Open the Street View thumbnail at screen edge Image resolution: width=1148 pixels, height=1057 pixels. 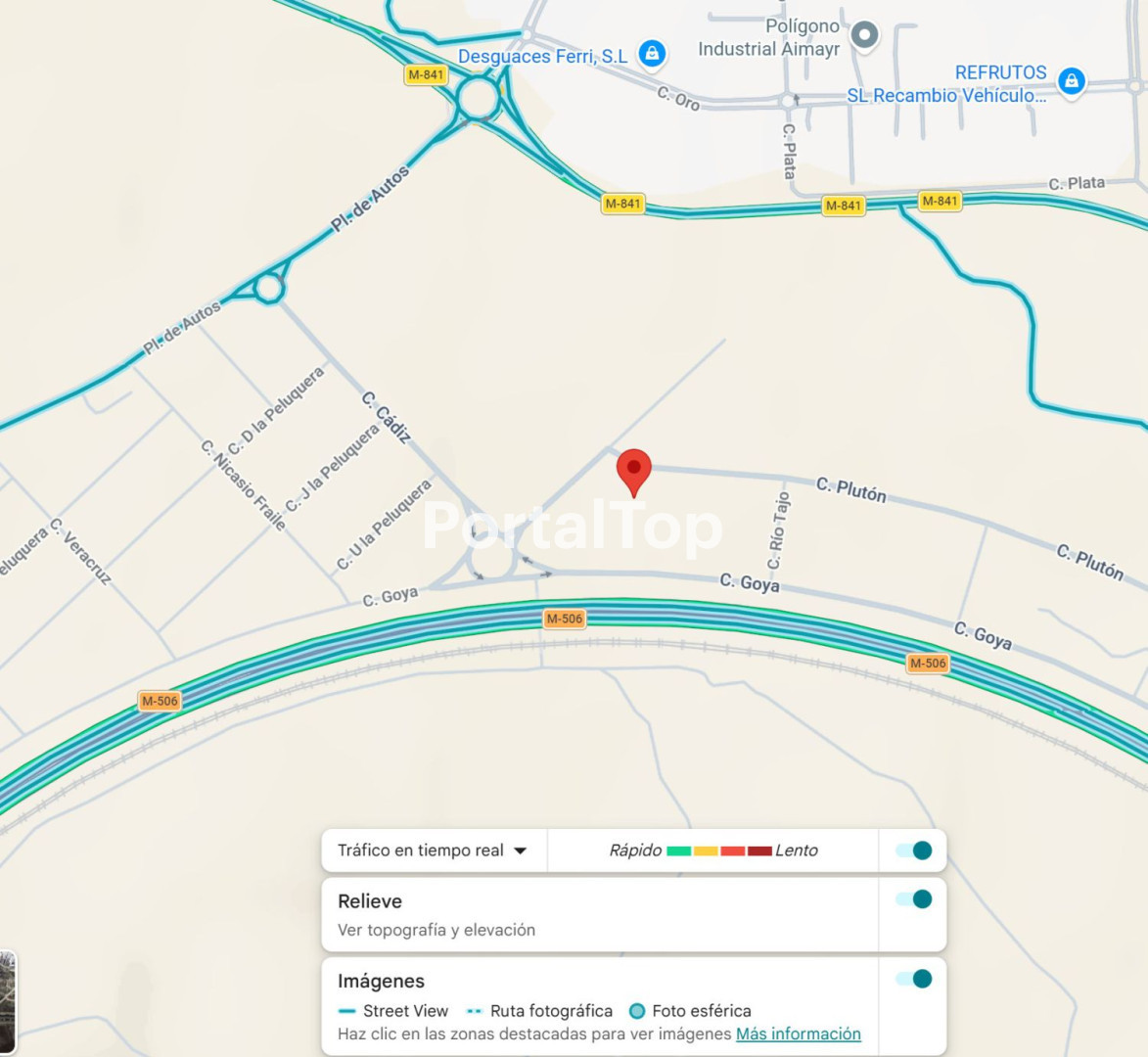coord(7,1003)
